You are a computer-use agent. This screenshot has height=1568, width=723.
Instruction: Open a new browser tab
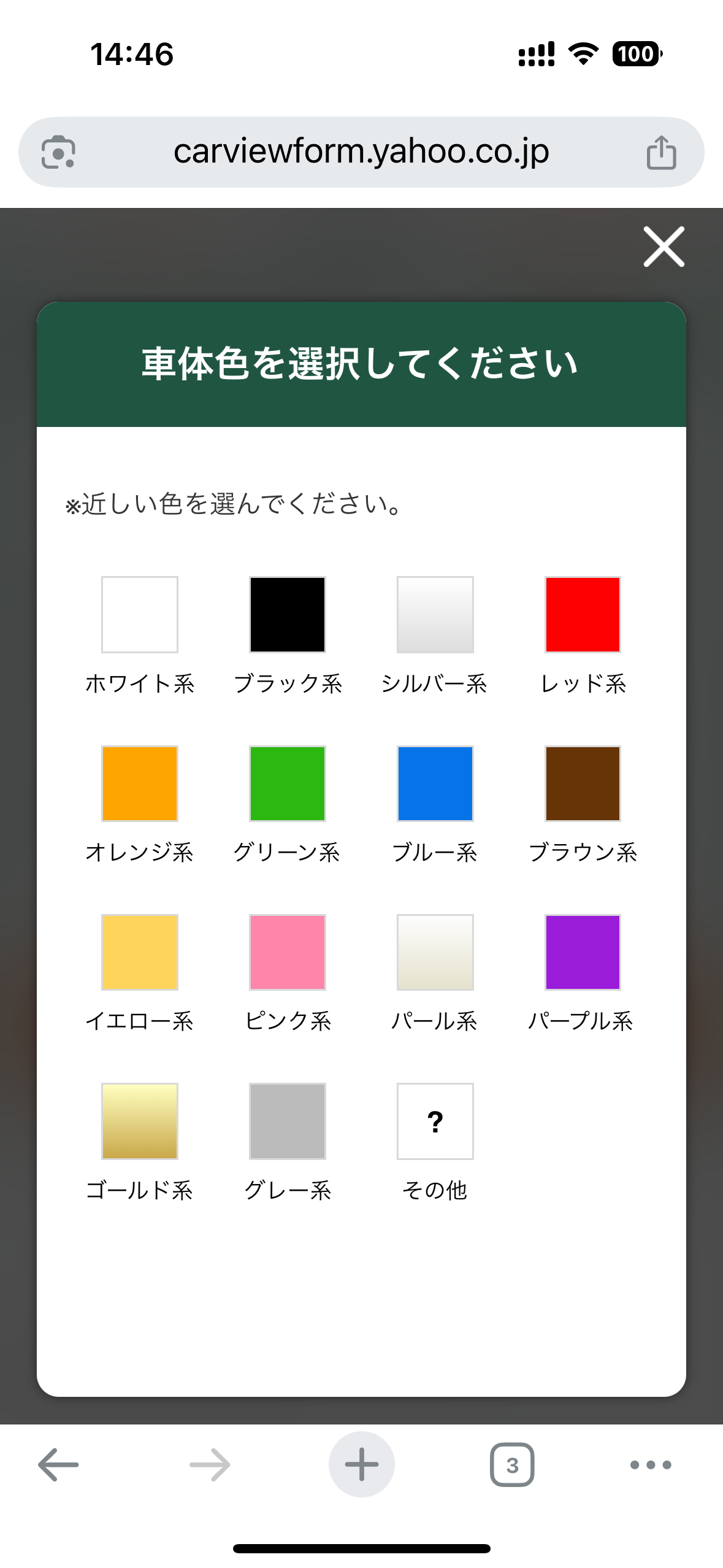click(362, 1465)
